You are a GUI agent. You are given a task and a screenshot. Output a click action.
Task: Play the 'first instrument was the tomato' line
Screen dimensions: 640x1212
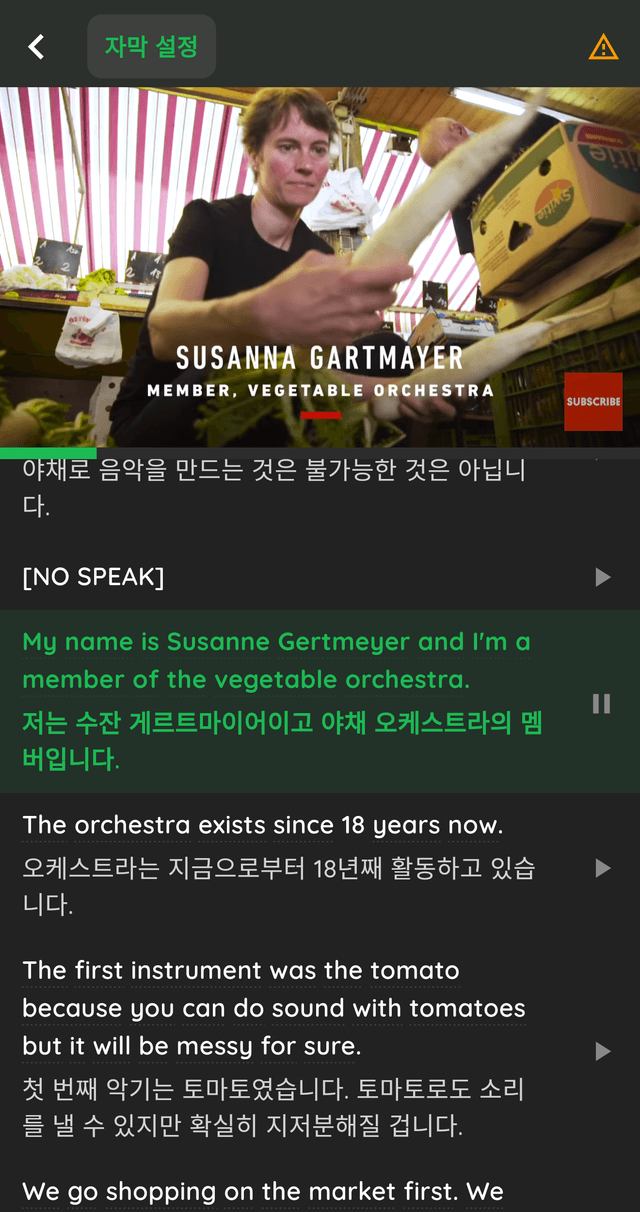(x=602, y=1051)
